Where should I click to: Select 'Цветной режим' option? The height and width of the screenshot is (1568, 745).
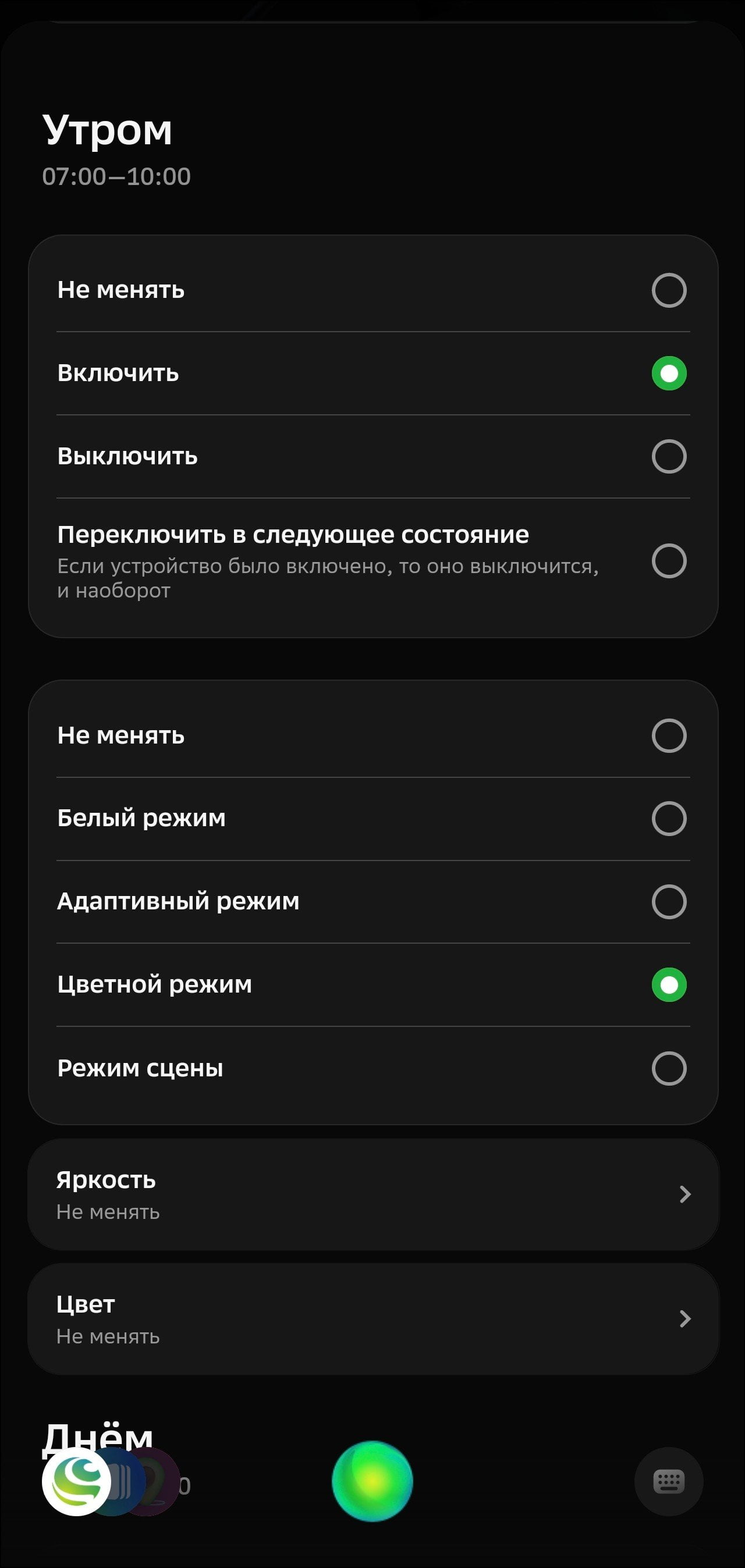373,985
